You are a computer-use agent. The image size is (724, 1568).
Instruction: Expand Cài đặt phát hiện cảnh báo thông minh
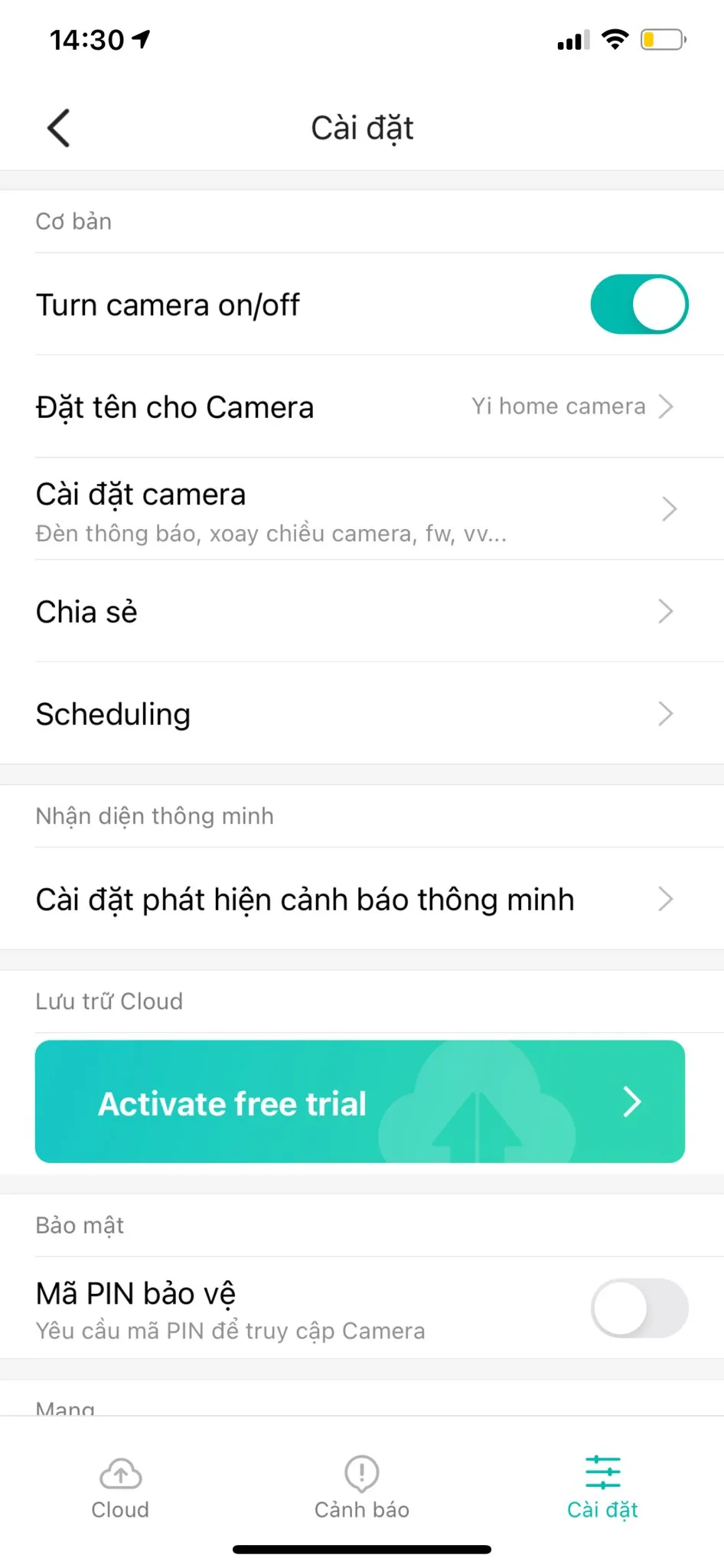pos(361,900)
